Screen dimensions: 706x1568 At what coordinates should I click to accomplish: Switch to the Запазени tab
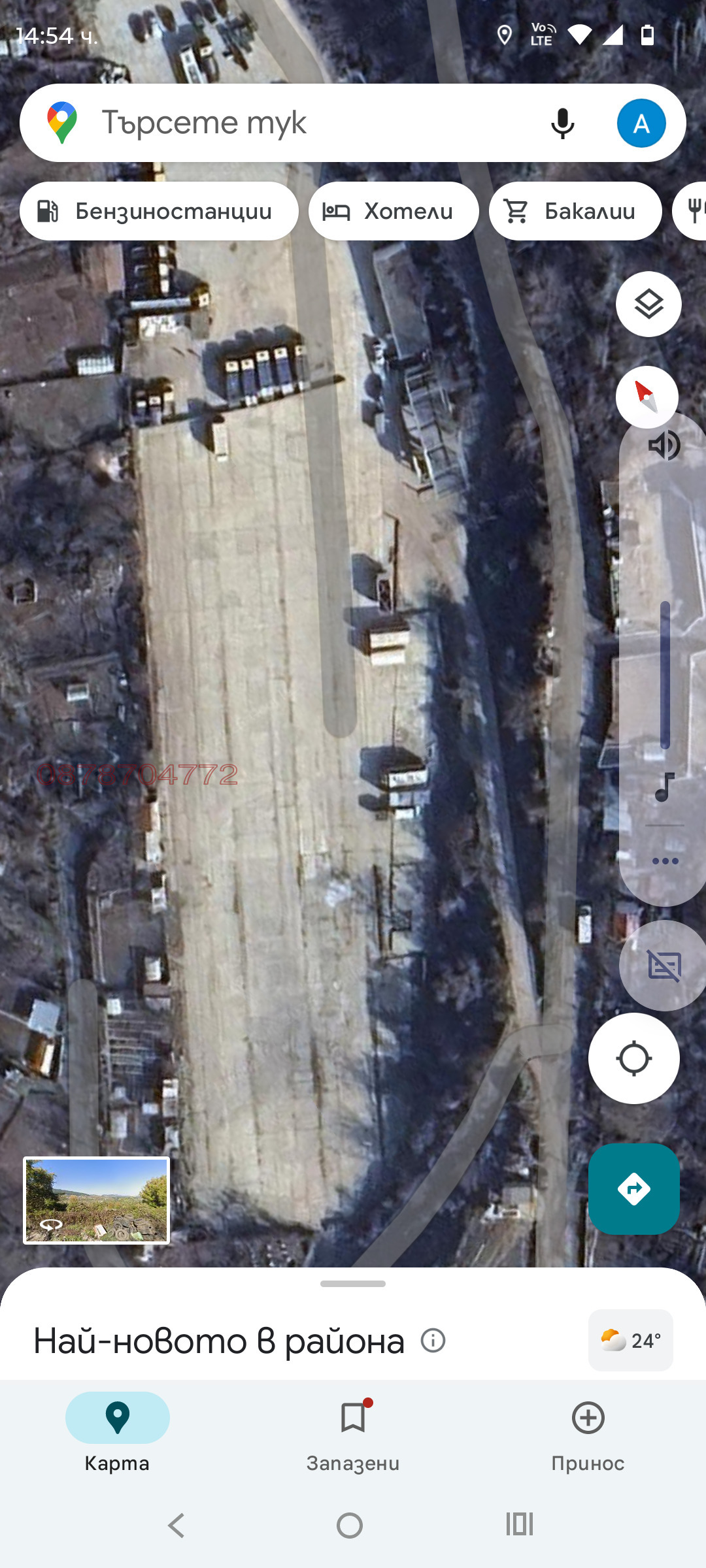click(x=353, y=1432)
